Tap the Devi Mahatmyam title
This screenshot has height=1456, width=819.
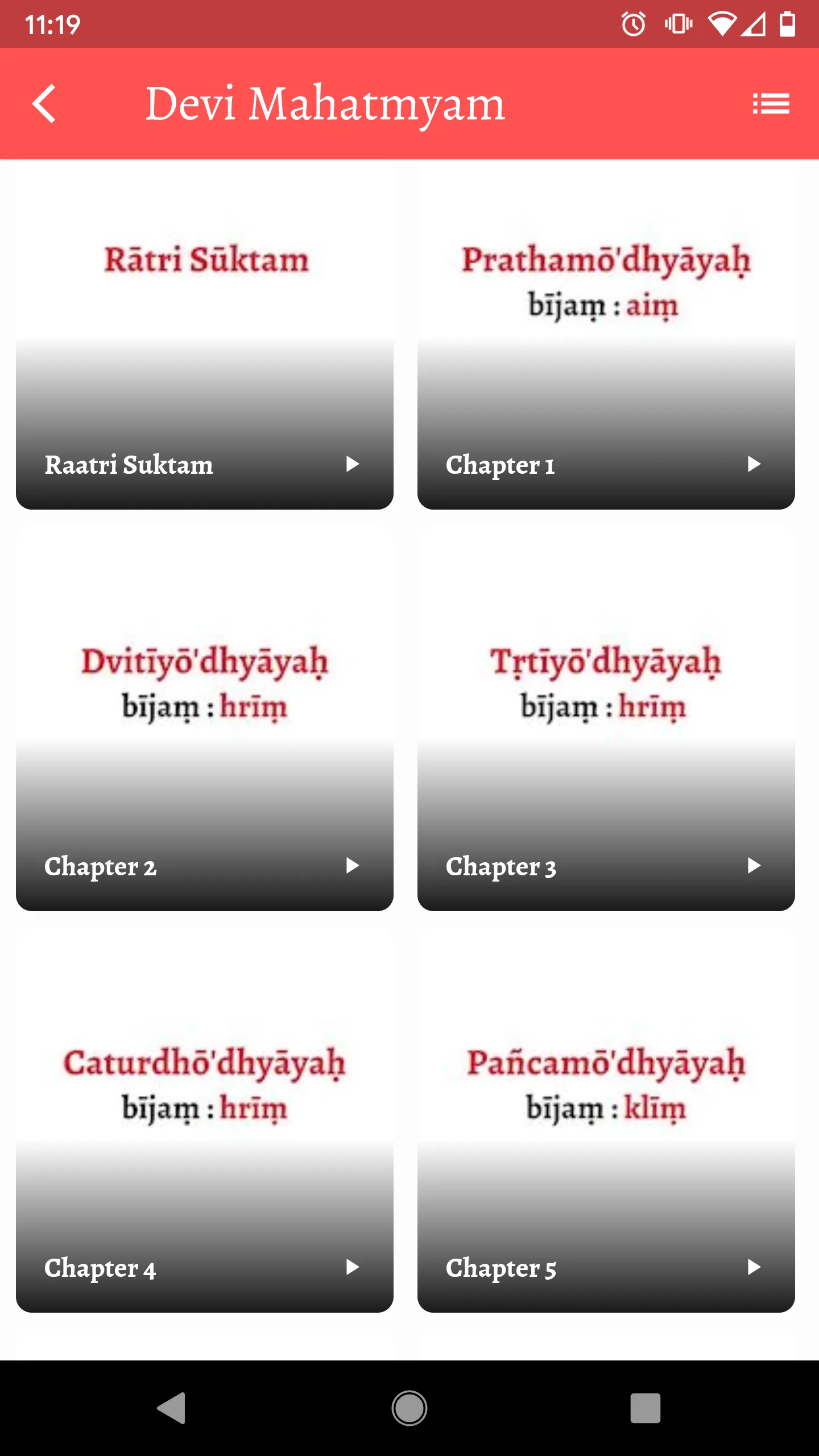325,104
